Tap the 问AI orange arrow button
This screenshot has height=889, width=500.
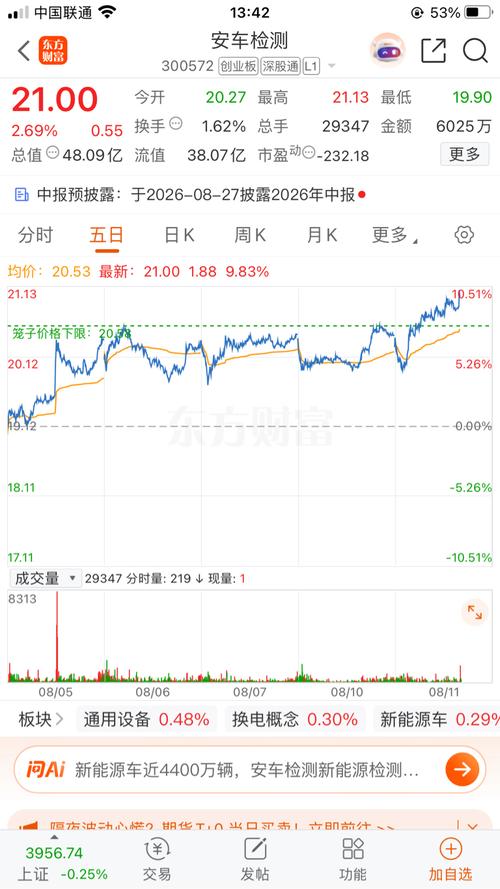click(x=462, y=769)
